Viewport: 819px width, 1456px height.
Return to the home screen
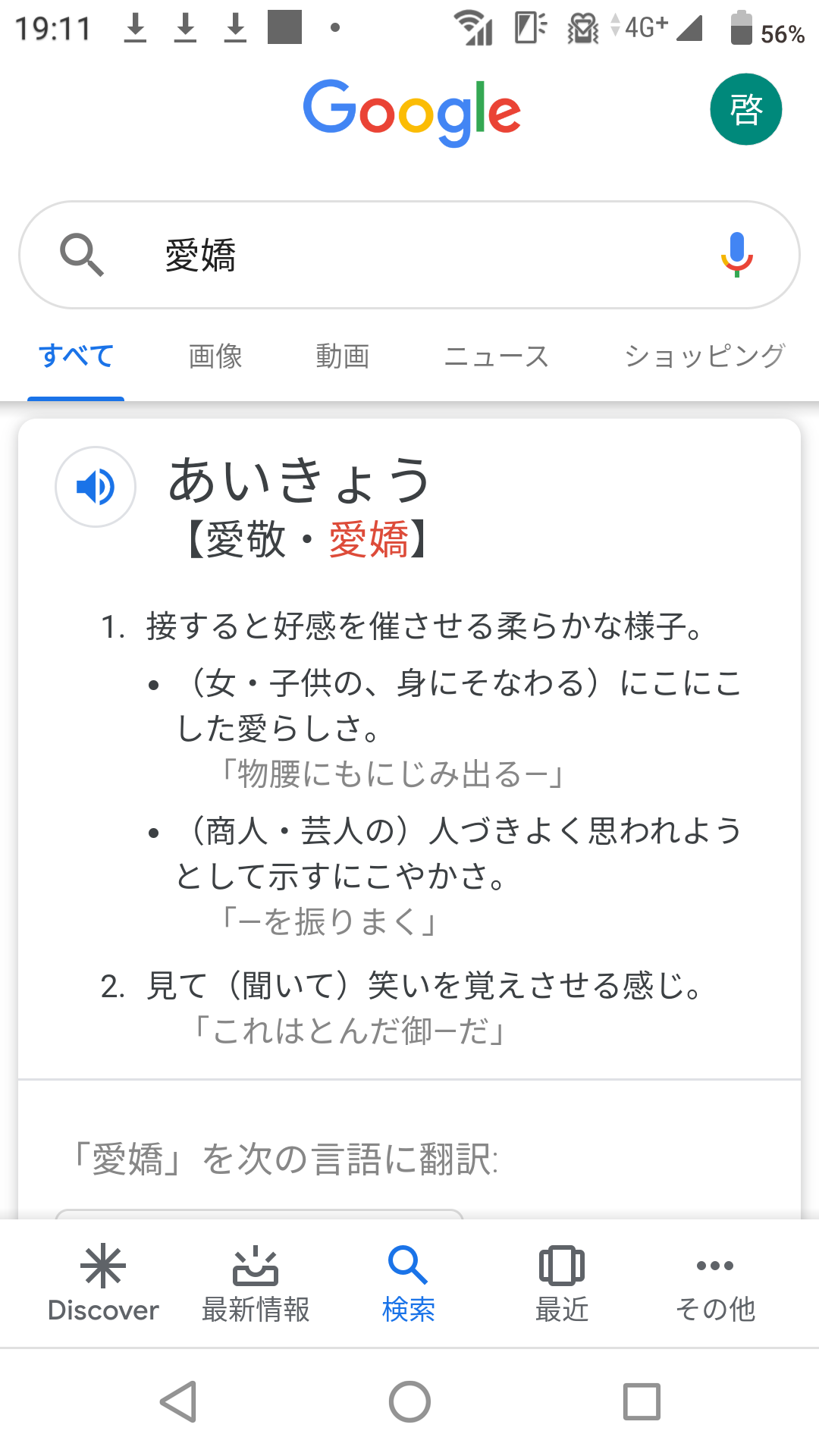click(409, 1401)
